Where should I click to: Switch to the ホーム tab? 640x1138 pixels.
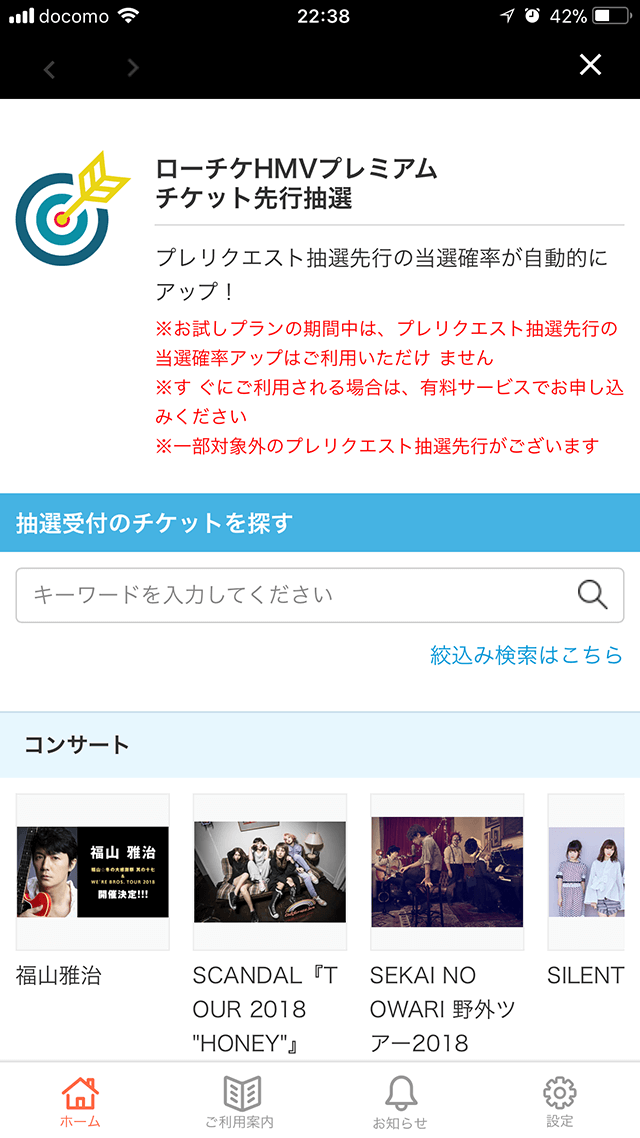80,1100
